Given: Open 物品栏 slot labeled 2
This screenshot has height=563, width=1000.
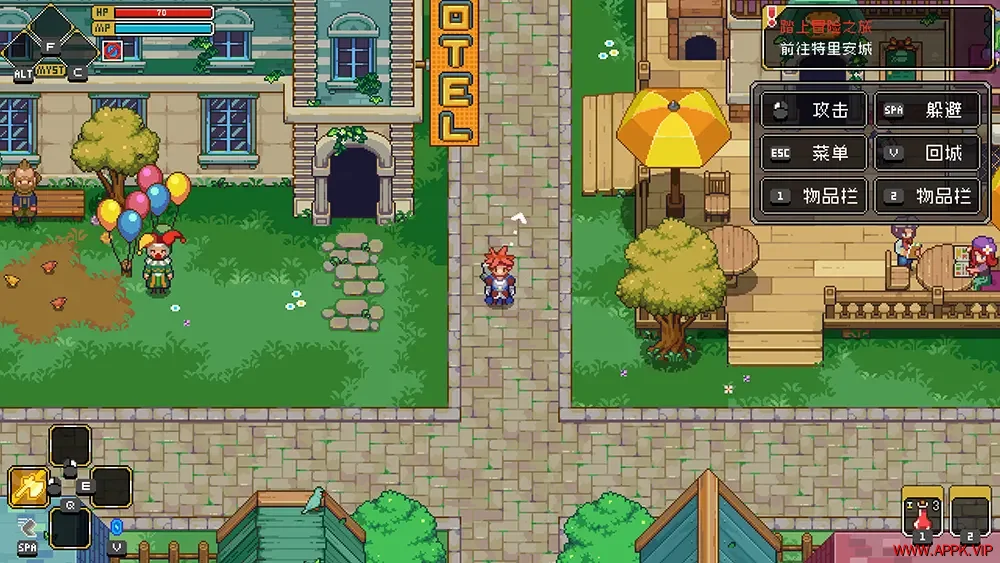Looking at the screenshot, I should pos(927,196).
